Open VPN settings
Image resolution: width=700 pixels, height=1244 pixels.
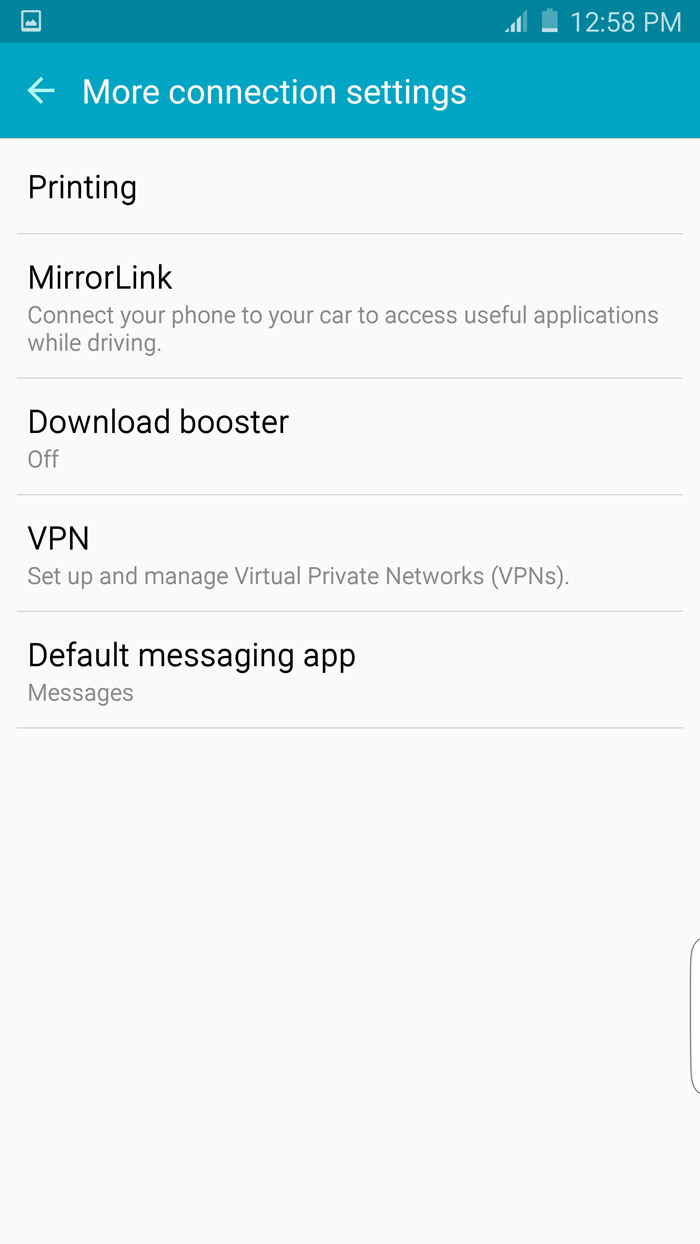point(350,553)
